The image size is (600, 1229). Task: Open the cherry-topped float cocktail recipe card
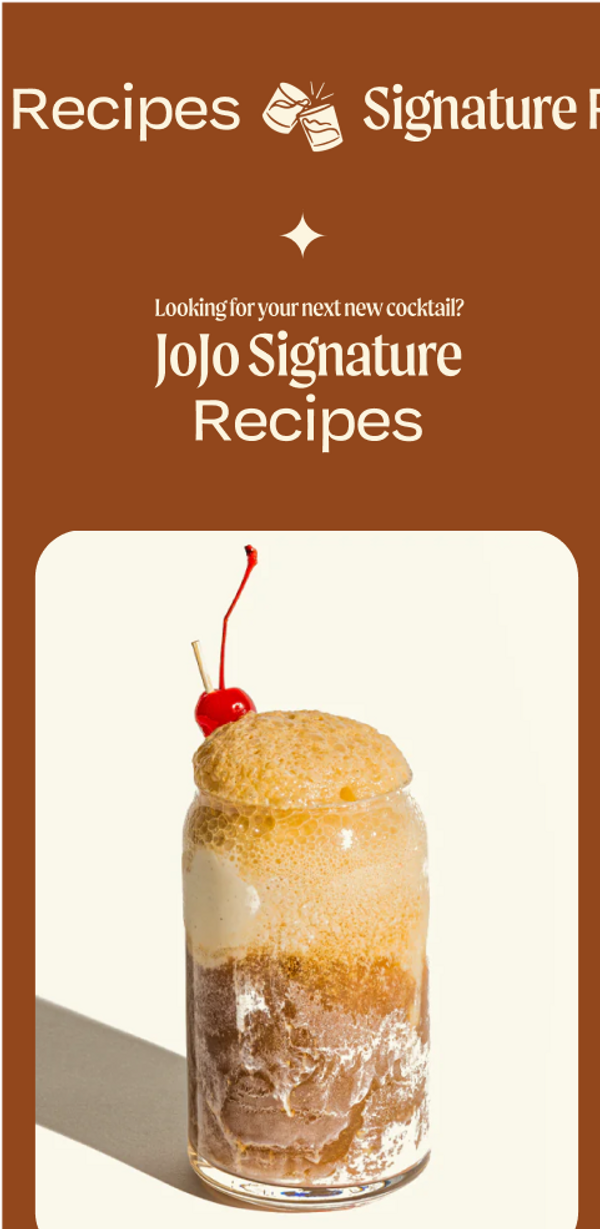click(306, 878)
